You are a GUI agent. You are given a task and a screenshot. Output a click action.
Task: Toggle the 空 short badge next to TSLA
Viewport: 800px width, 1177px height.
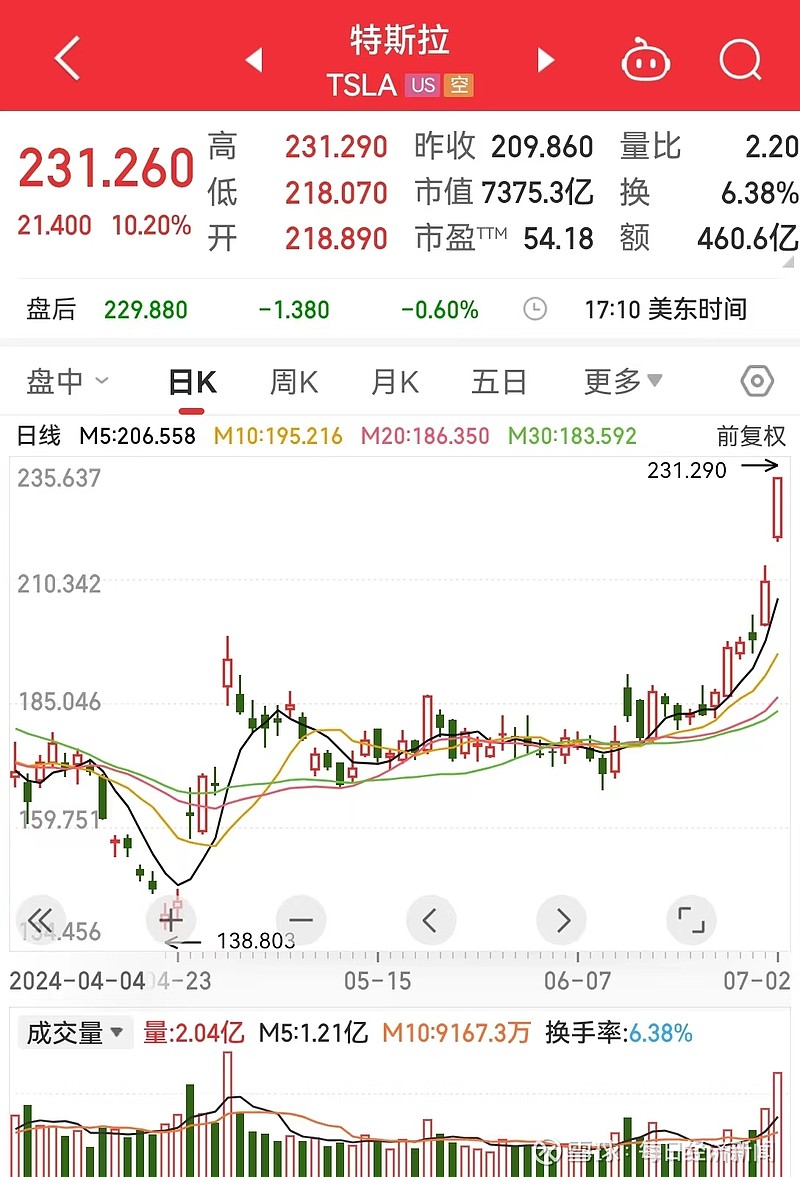point(458,86)
